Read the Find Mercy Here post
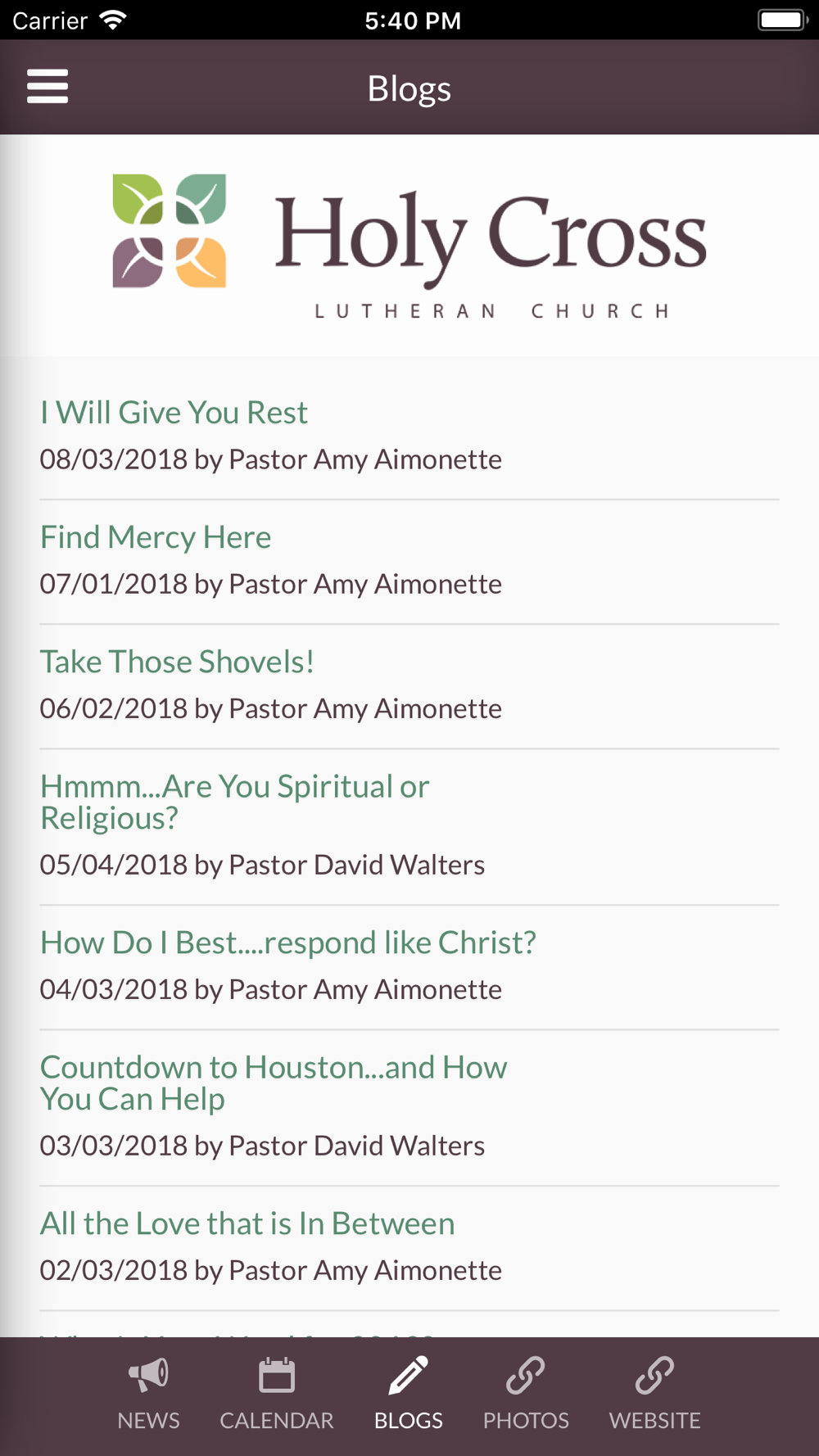Screen dimensions: 819x1456 [409, 562]
